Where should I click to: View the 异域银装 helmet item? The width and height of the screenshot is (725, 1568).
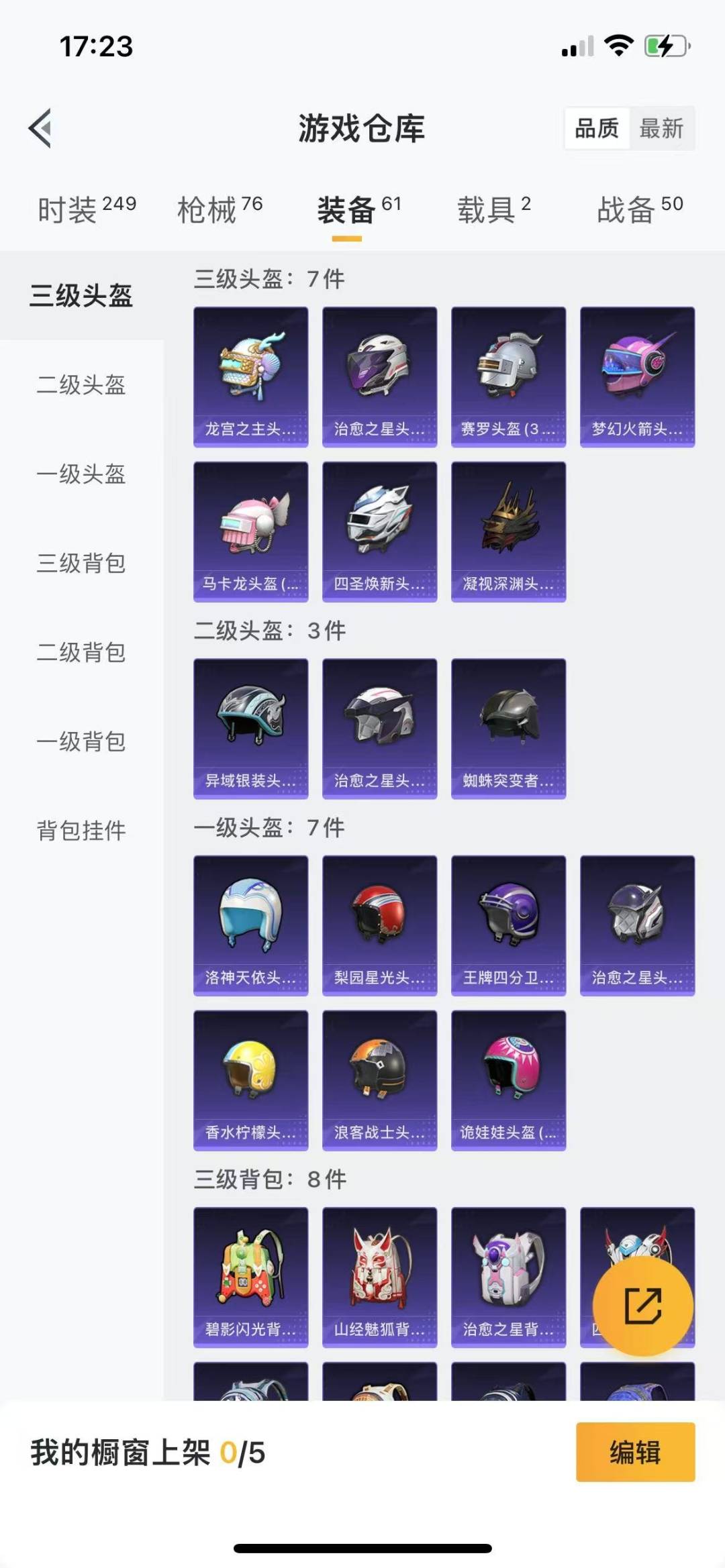250,728
